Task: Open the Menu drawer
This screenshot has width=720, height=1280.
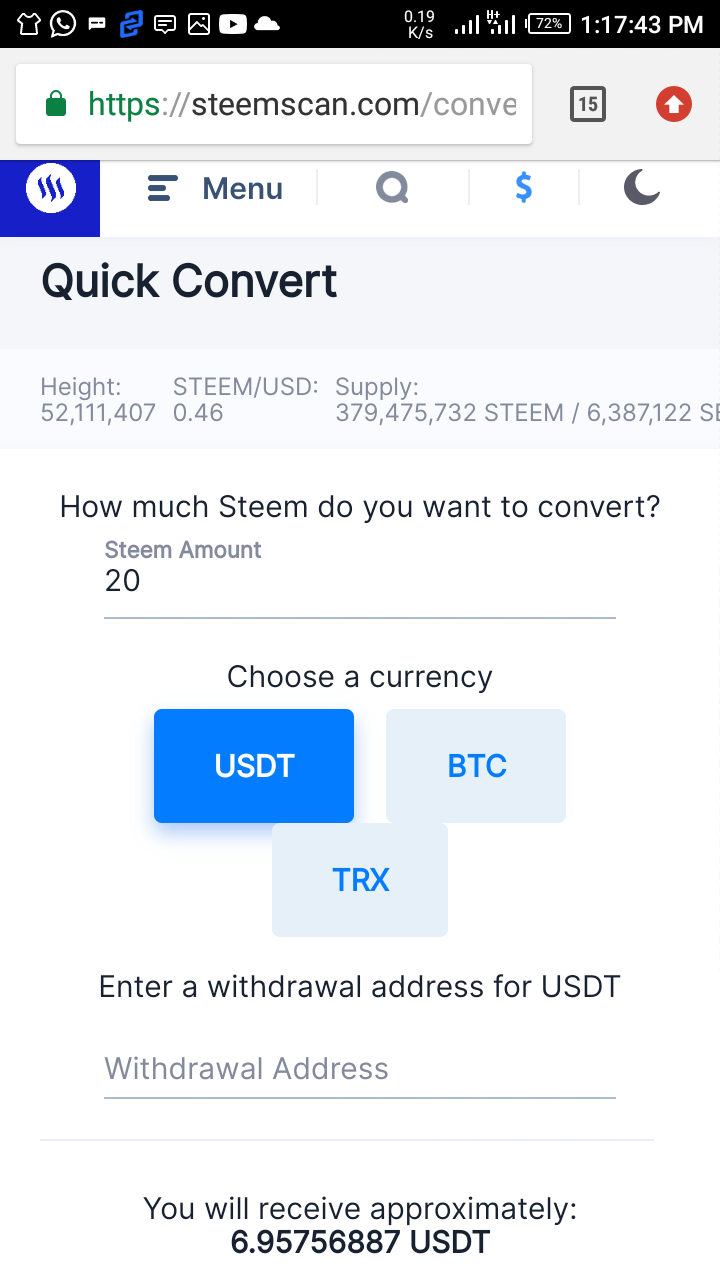Action: click(x=215, y=188)
